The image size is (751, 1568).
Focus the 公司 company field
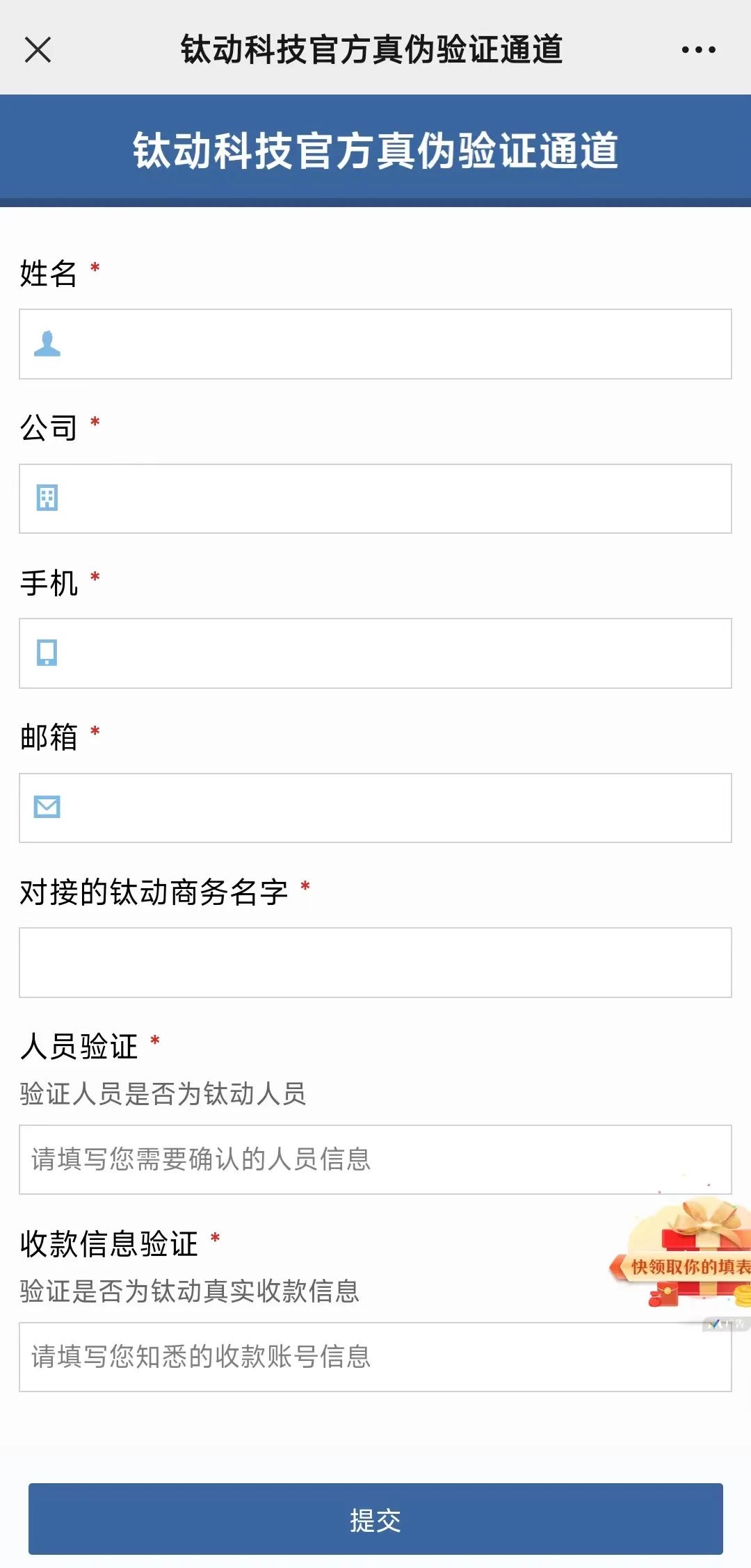(x=375, y=498)
